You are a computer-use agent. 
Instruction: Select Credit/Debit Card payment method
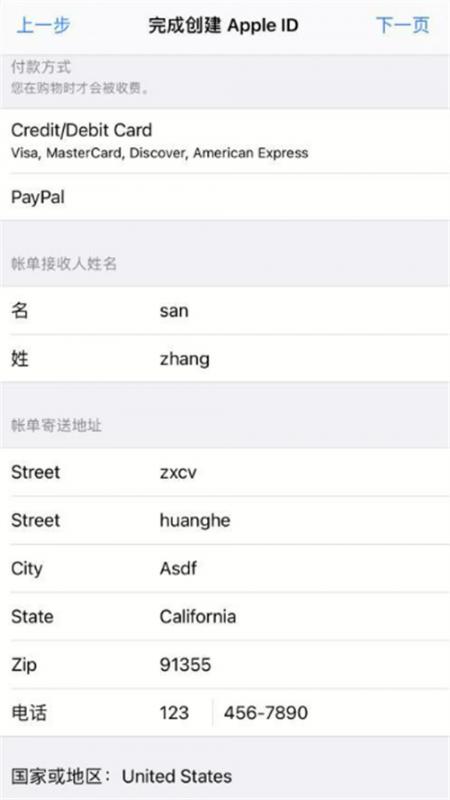pos(225,140)
